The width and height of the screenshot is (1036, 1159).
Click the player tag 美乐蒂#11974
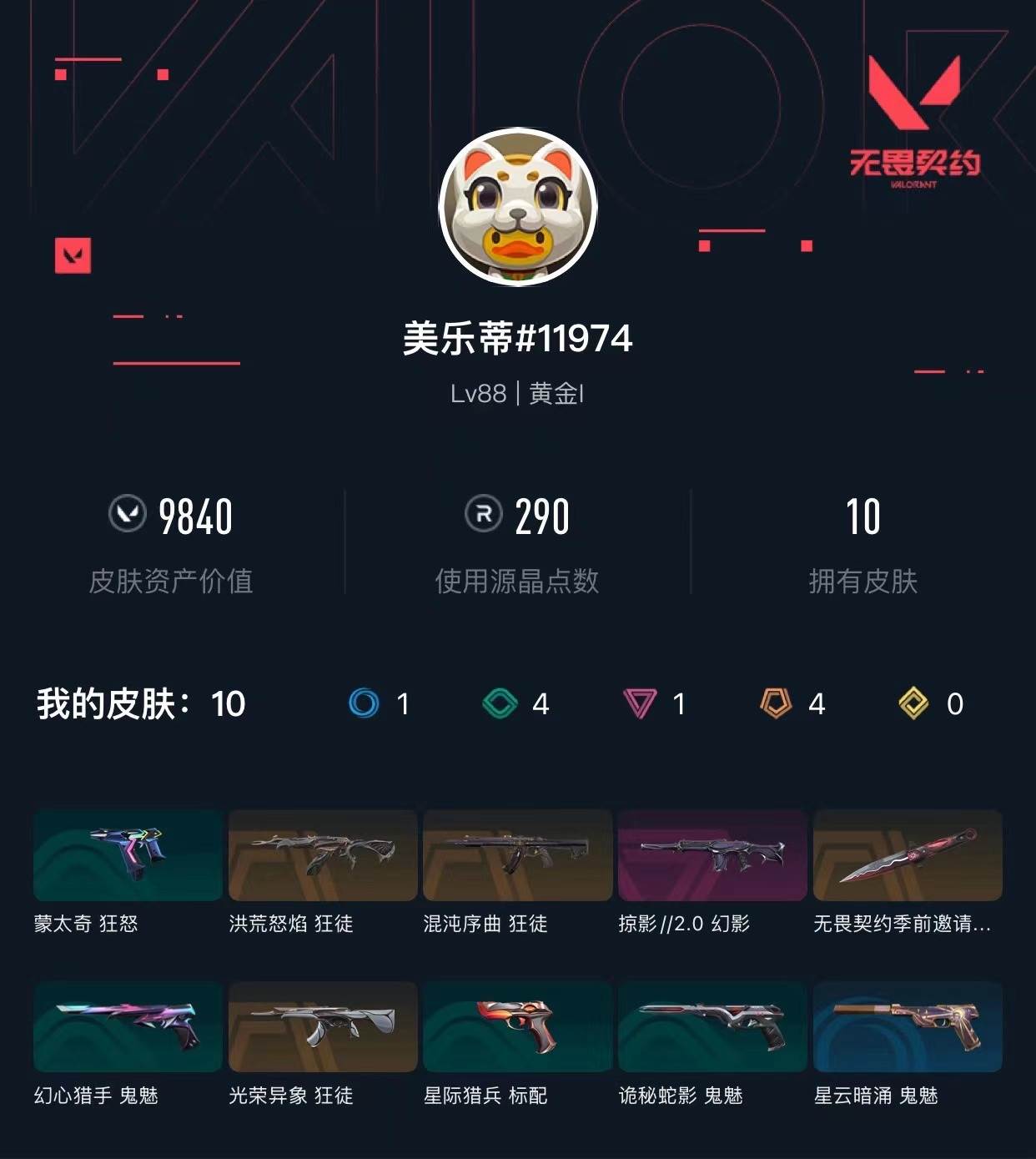click(517, 340)
